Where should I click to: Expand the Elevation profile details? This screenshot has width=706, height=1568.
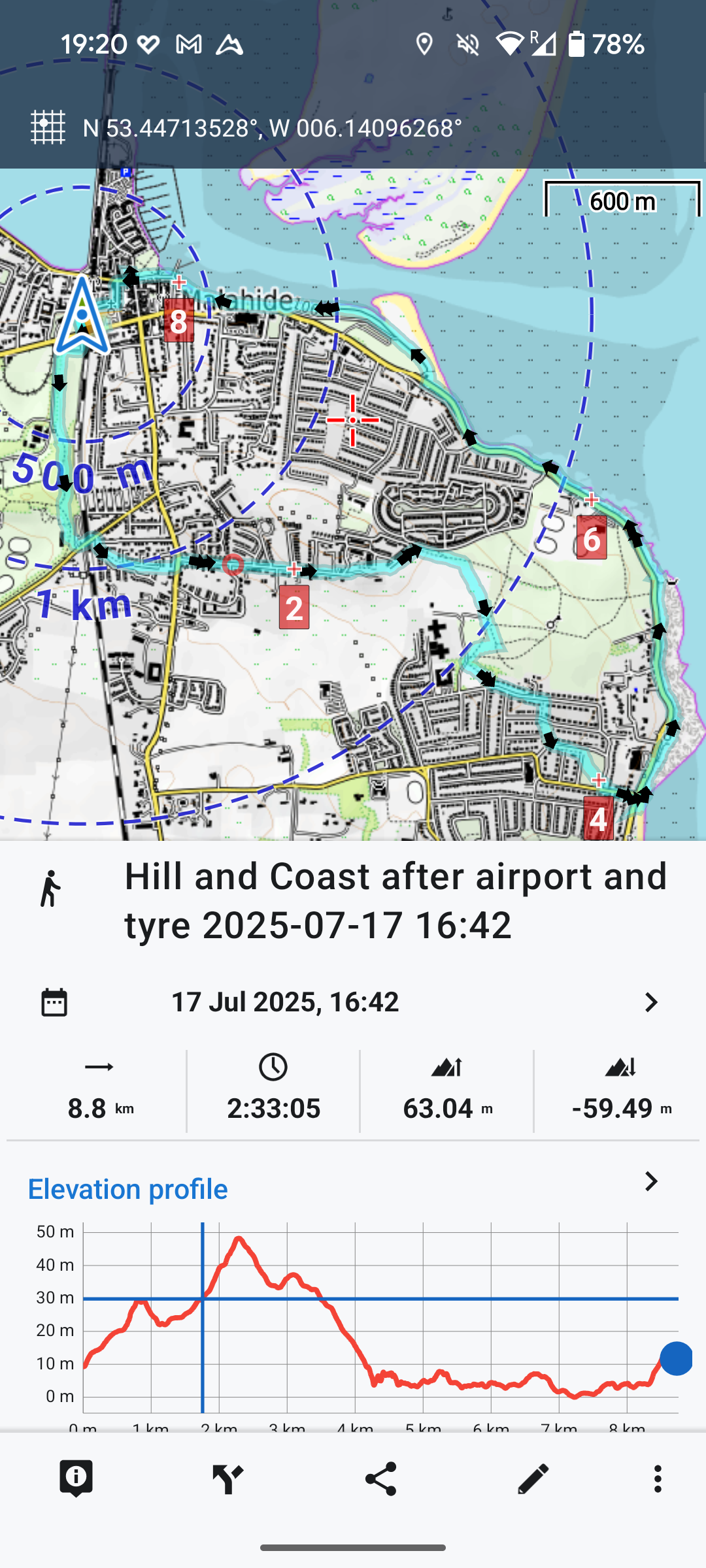(x=650, y=1181)
